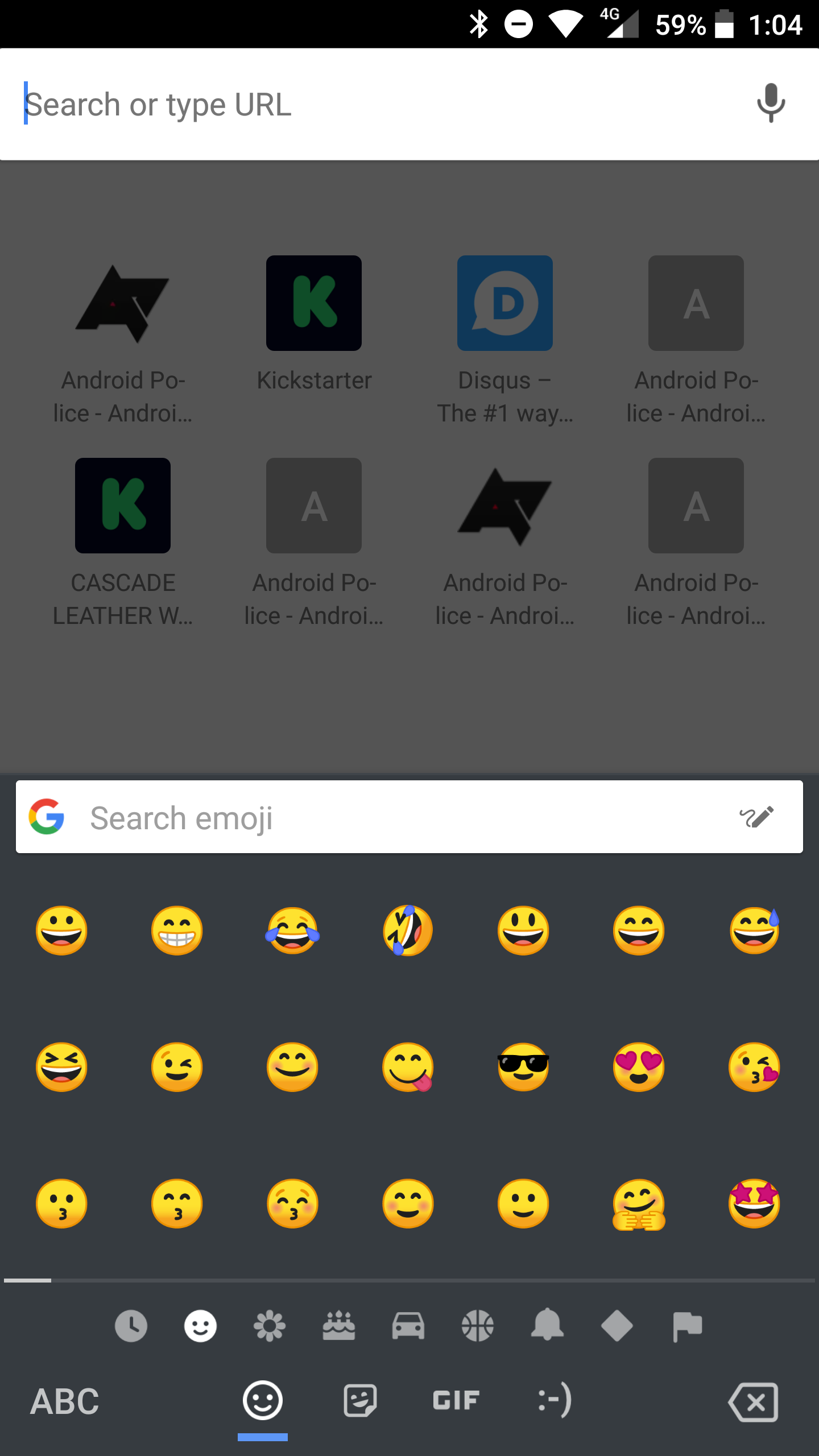Insert the star-struck emoji

tap(754, 1203)
